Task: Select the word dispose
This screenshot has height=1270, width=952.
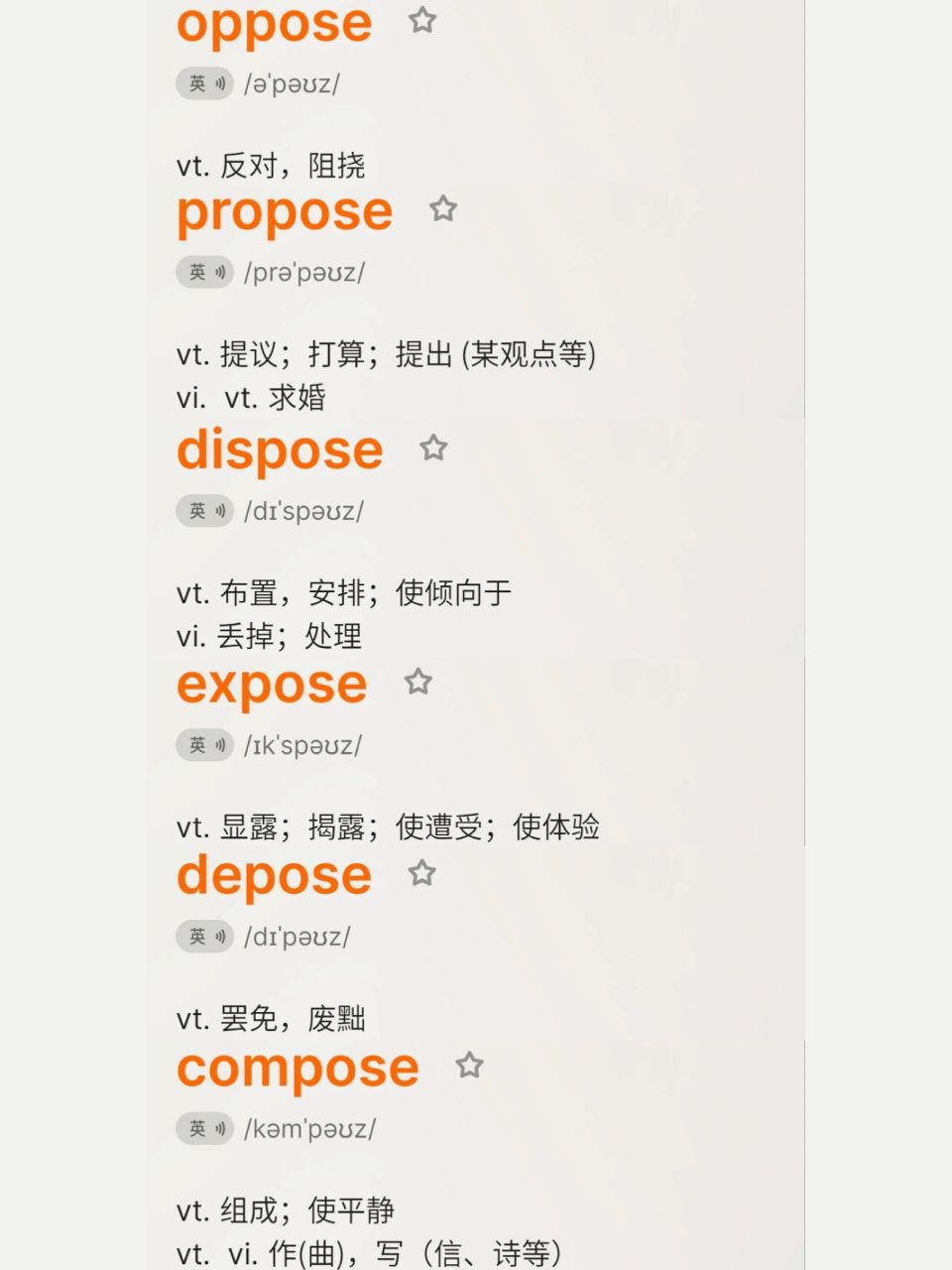Action: [x=279, y=449]
